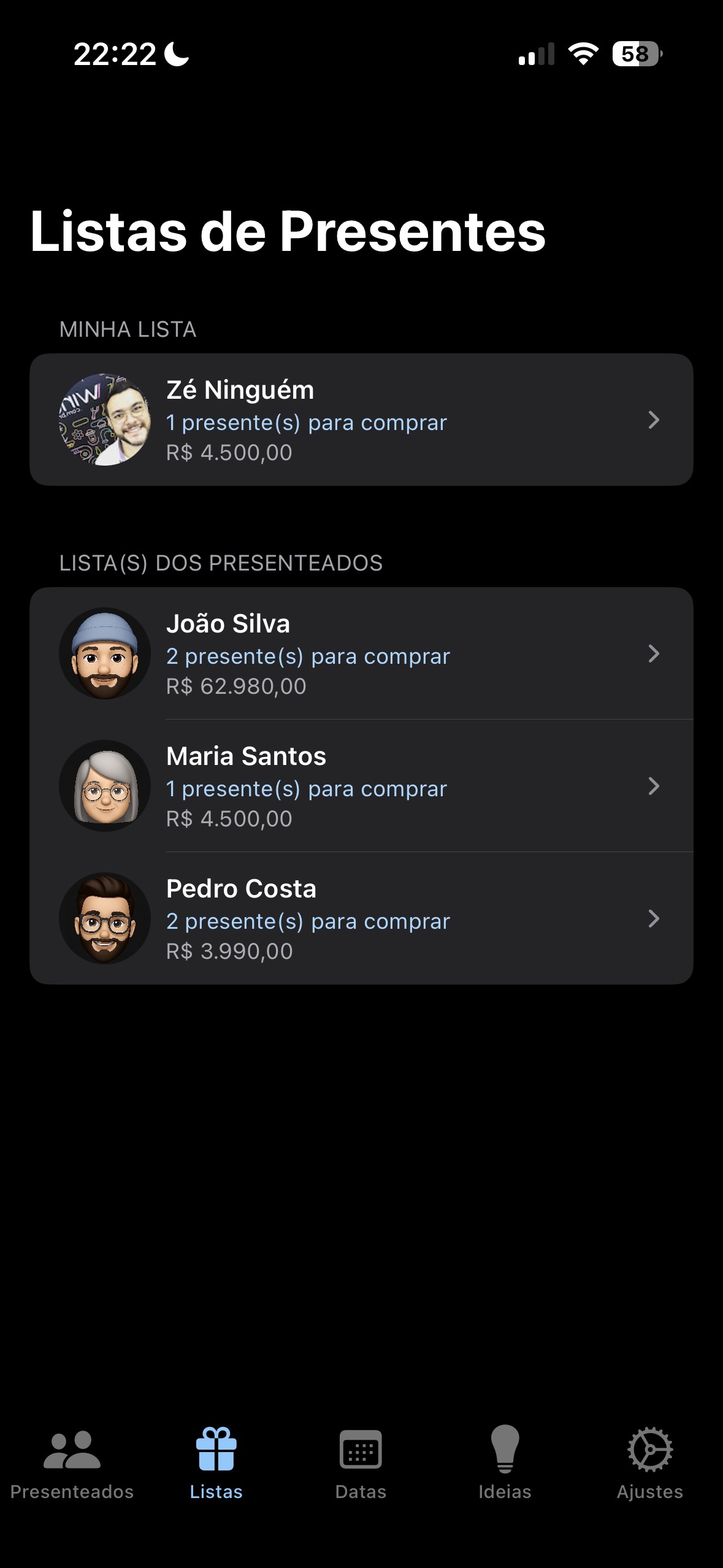Tap Pedro Costa's avatar memoji
723x1568 pixels.
tap(104, 918)
